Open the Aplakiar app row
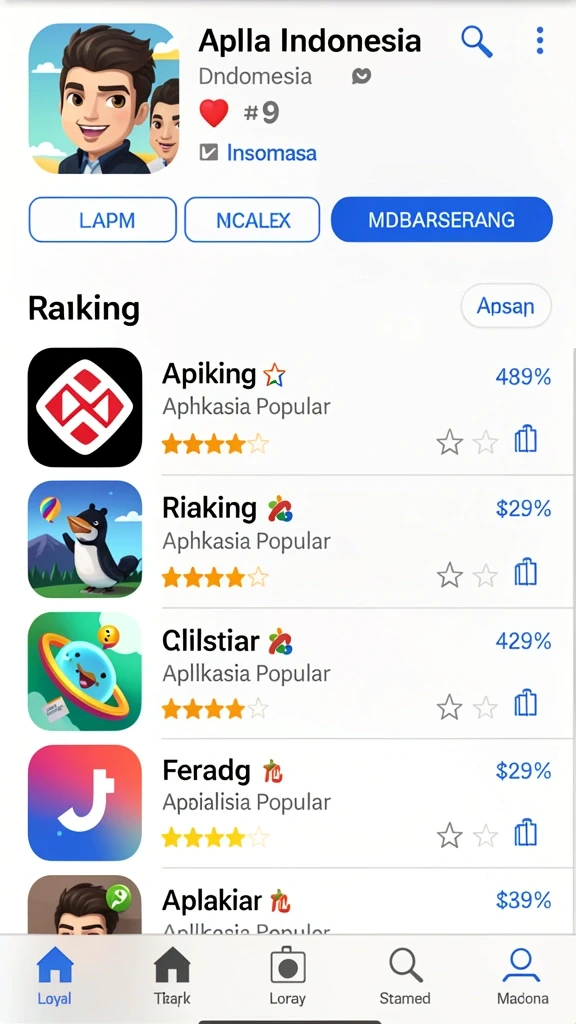Viewport: 576px width, 1024px height. [x=291, y=904]
